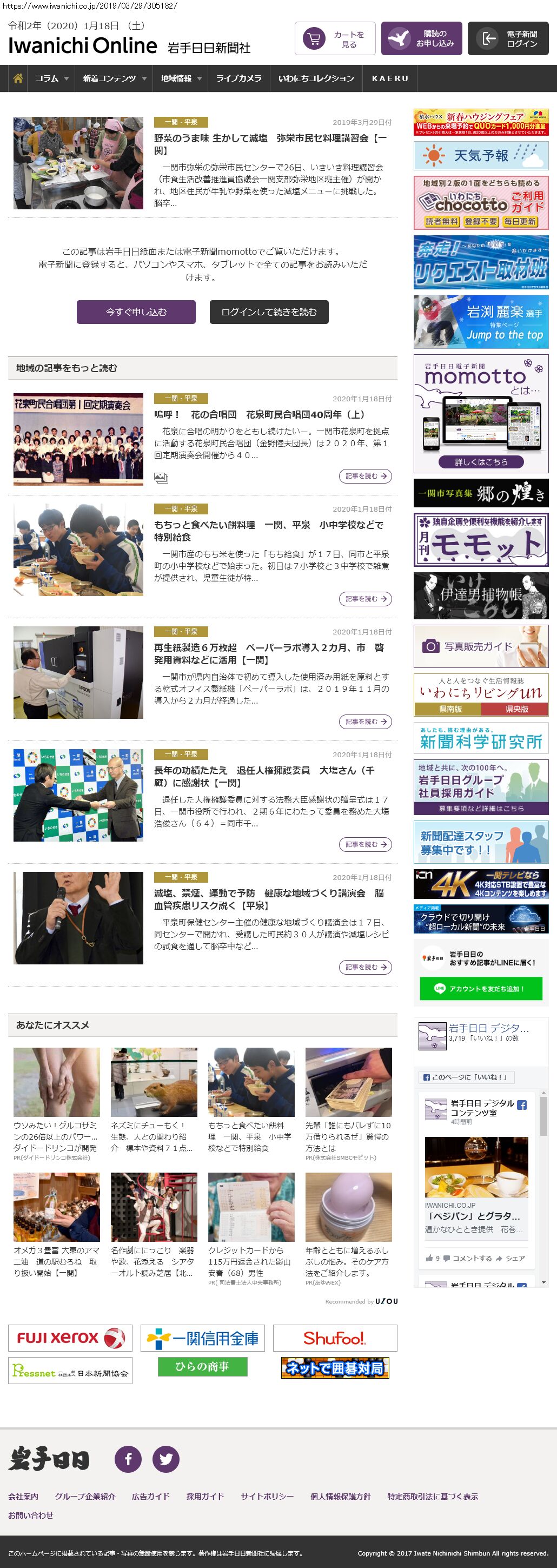Image resolution: width=557 pixels, height=1568 pixels.
Task: Visit the Twitter icon in footer
Action: [x=165, y=1459]
